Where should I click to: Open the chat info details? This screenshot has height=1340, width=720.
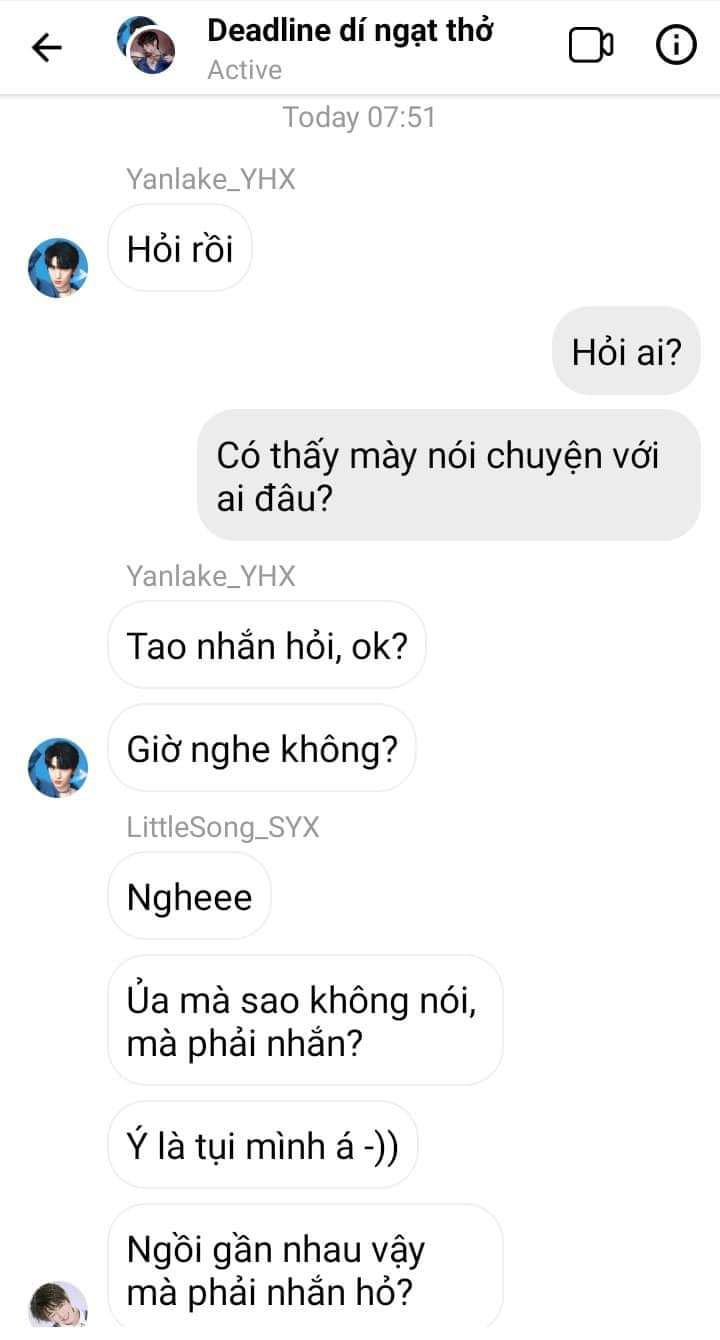(x=676, y=46)
